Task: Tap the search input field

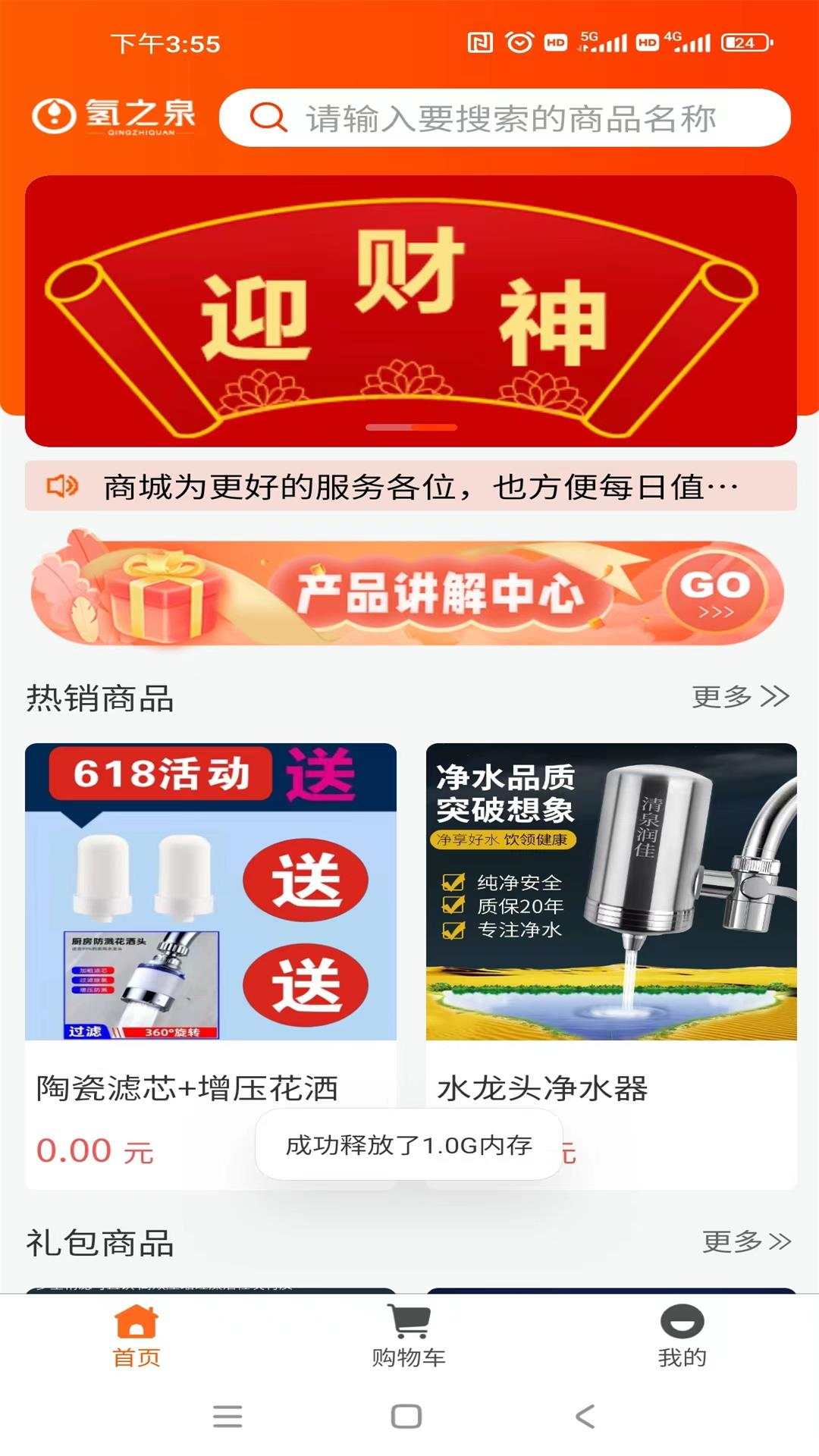Action: (x=508, y=118)
